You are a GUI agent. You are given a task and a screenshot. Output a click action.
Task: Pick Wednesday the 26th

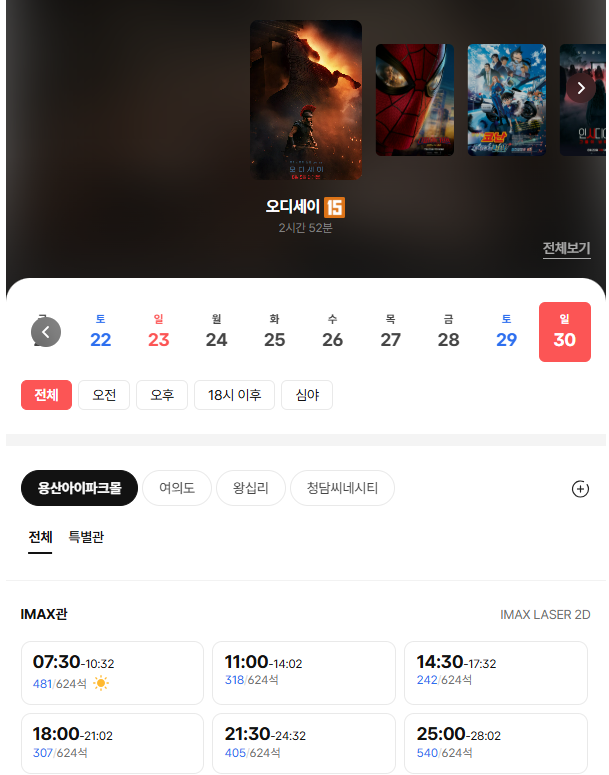point(333,332)
